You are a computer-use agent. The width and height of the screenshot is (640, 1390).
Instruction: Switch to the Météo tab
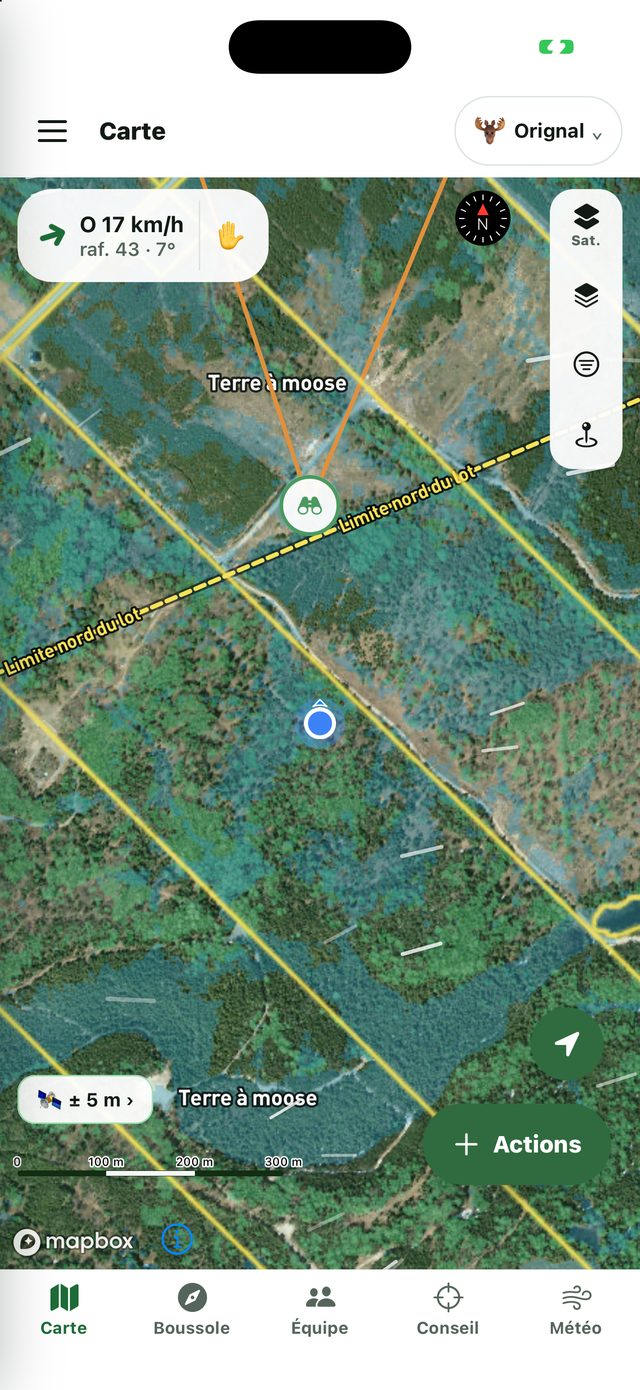point(576,1311)
